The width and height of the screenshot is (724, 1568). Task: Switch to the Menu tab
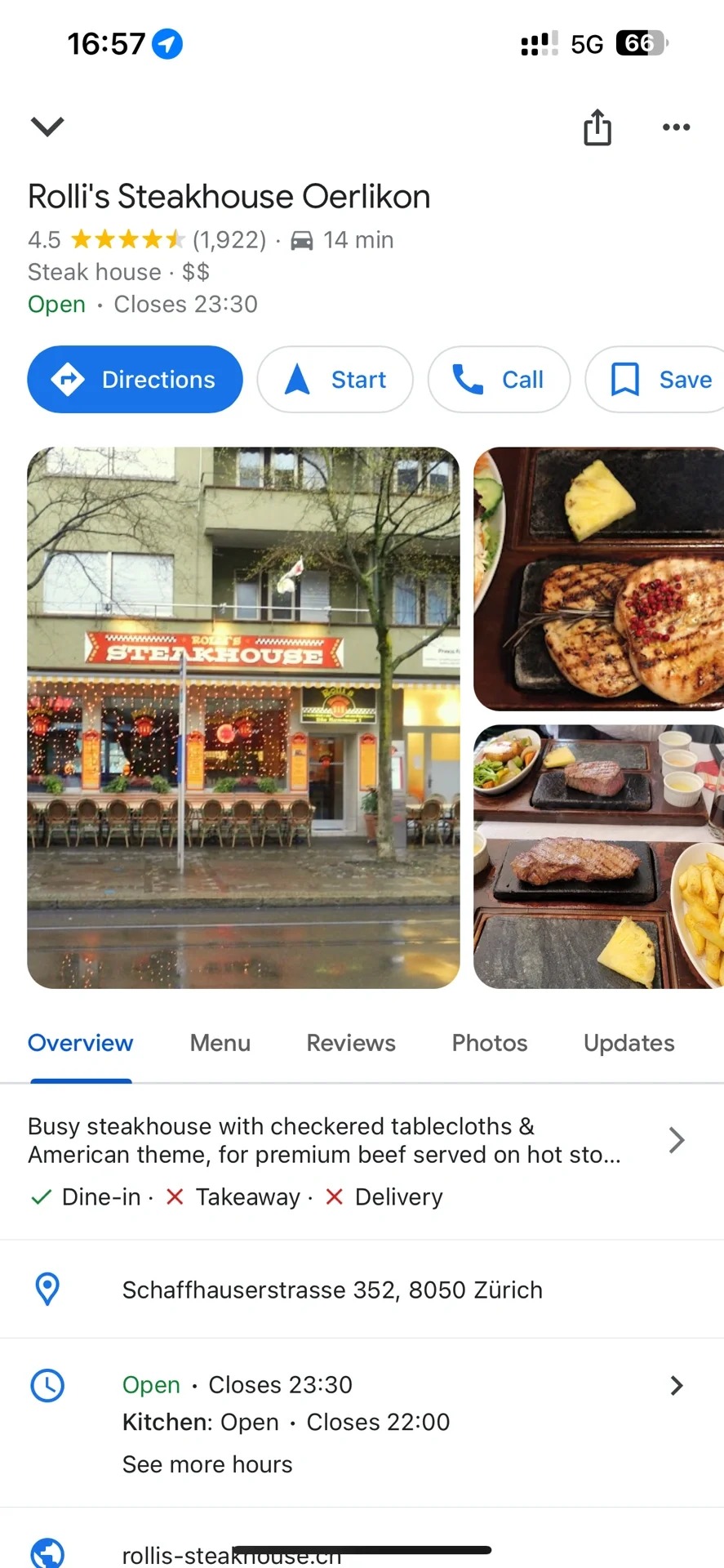click(220, 1043)
